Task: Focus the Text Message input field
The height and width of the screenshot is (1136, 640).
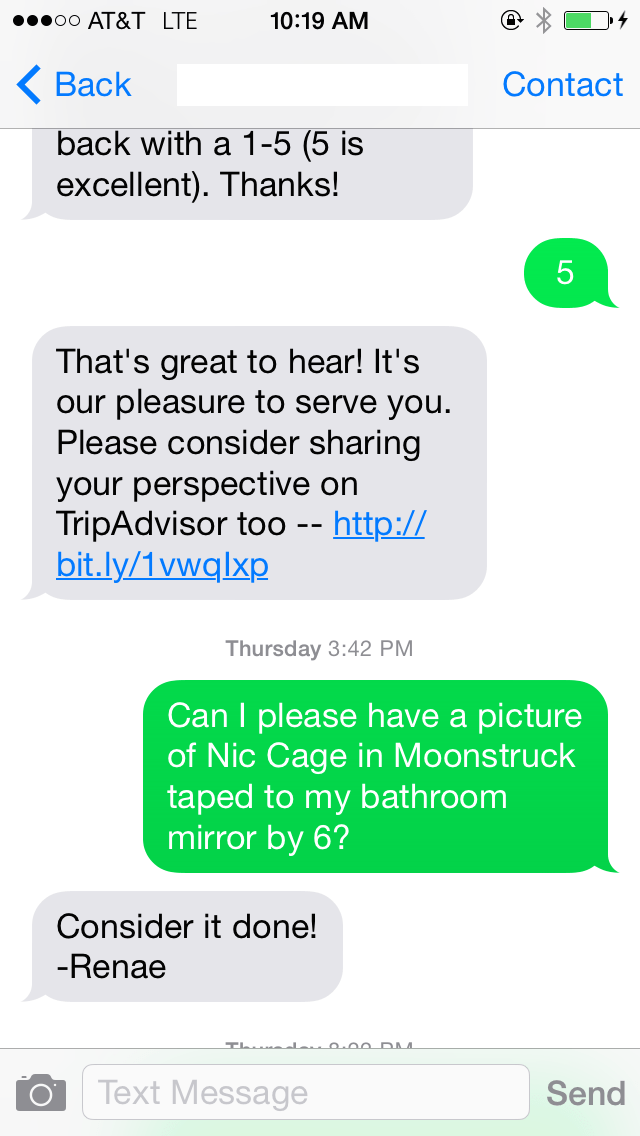Action: point(305,1092)
